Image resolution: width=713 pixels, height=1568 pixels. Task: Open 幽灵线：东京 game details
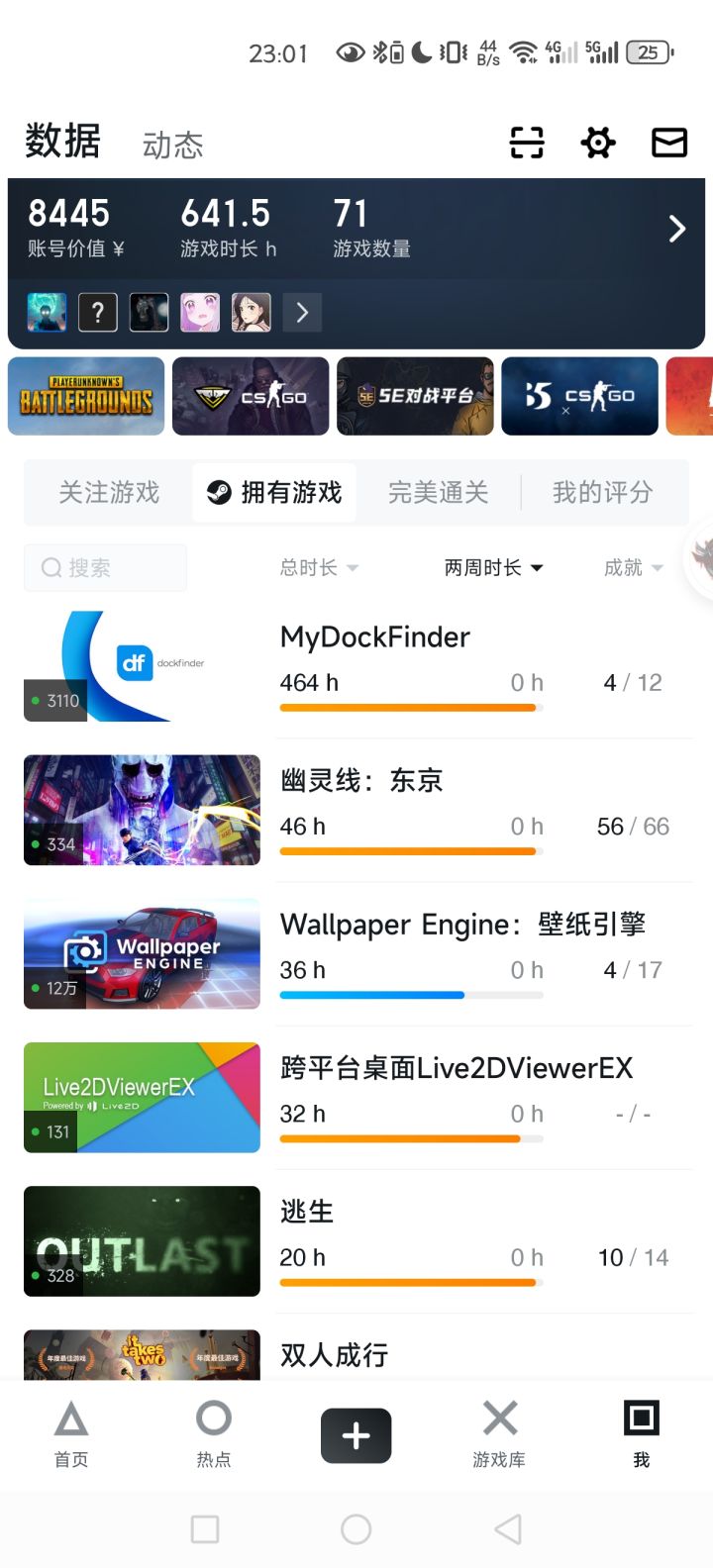(x=361, y=781)
